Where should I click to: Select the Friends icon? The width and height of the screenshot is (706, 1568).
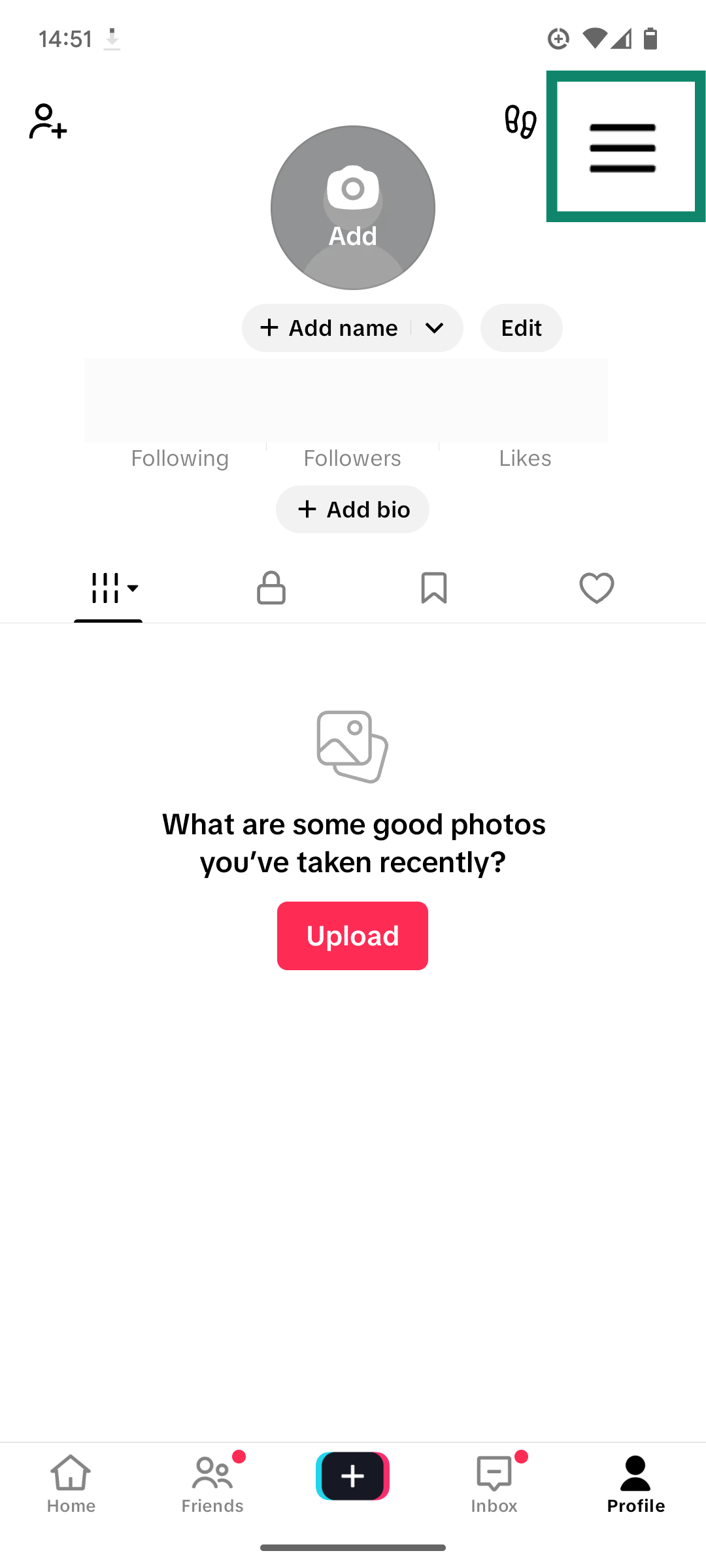211,1483
